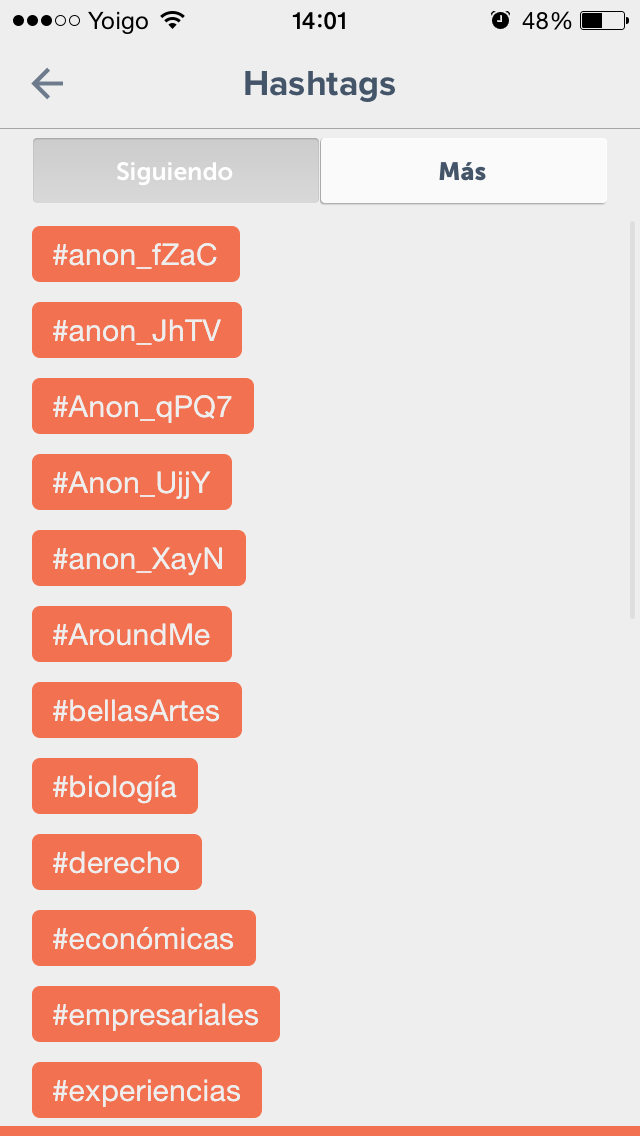
Task: Select the #Anon_UjjY hashtag
Action: pos(132,483)
